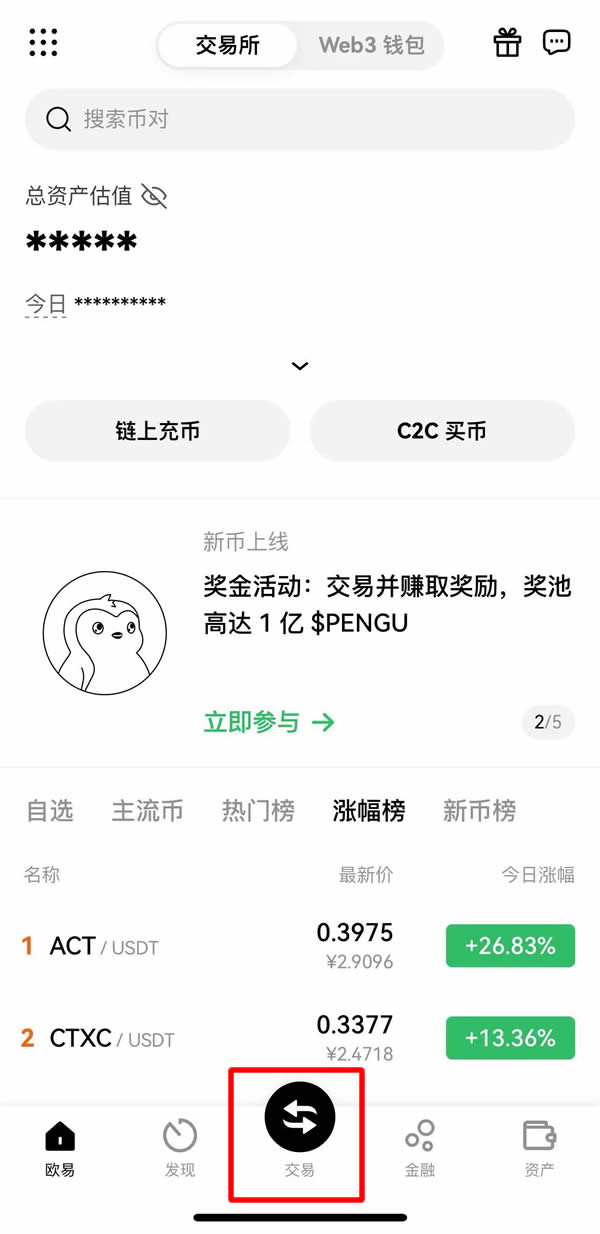Switch to the 热门榜 list tab

[x=258, y=811]
